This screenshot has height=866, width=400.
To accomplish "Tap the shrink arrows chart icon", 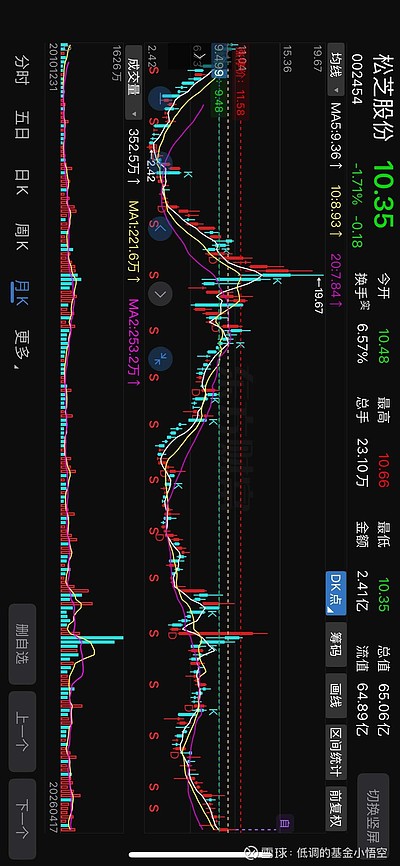I will 161,359.
